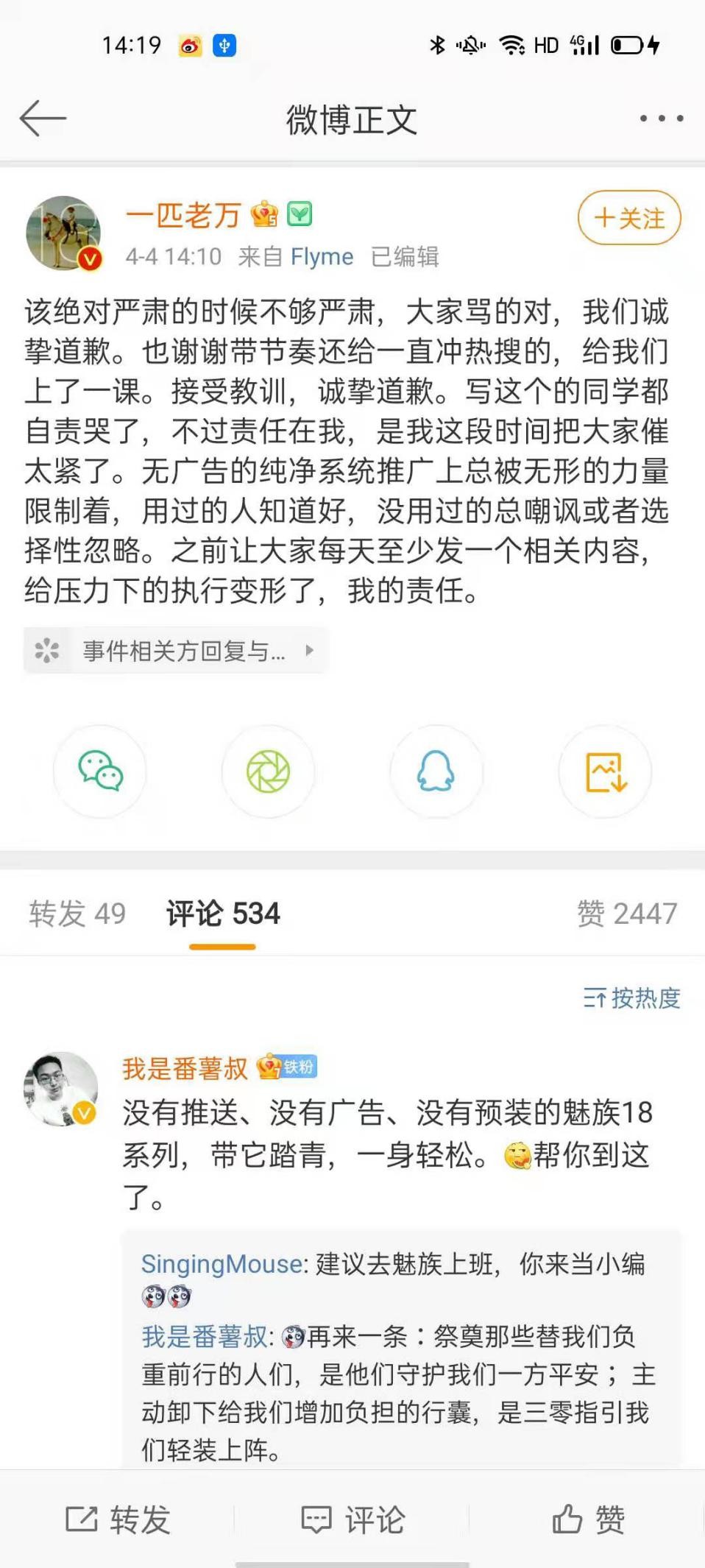Image resolution: width=705 pixels, height=1568 pixels.
Task: Expand 事件相关方回复与... chip
Action: coord(177,651)
